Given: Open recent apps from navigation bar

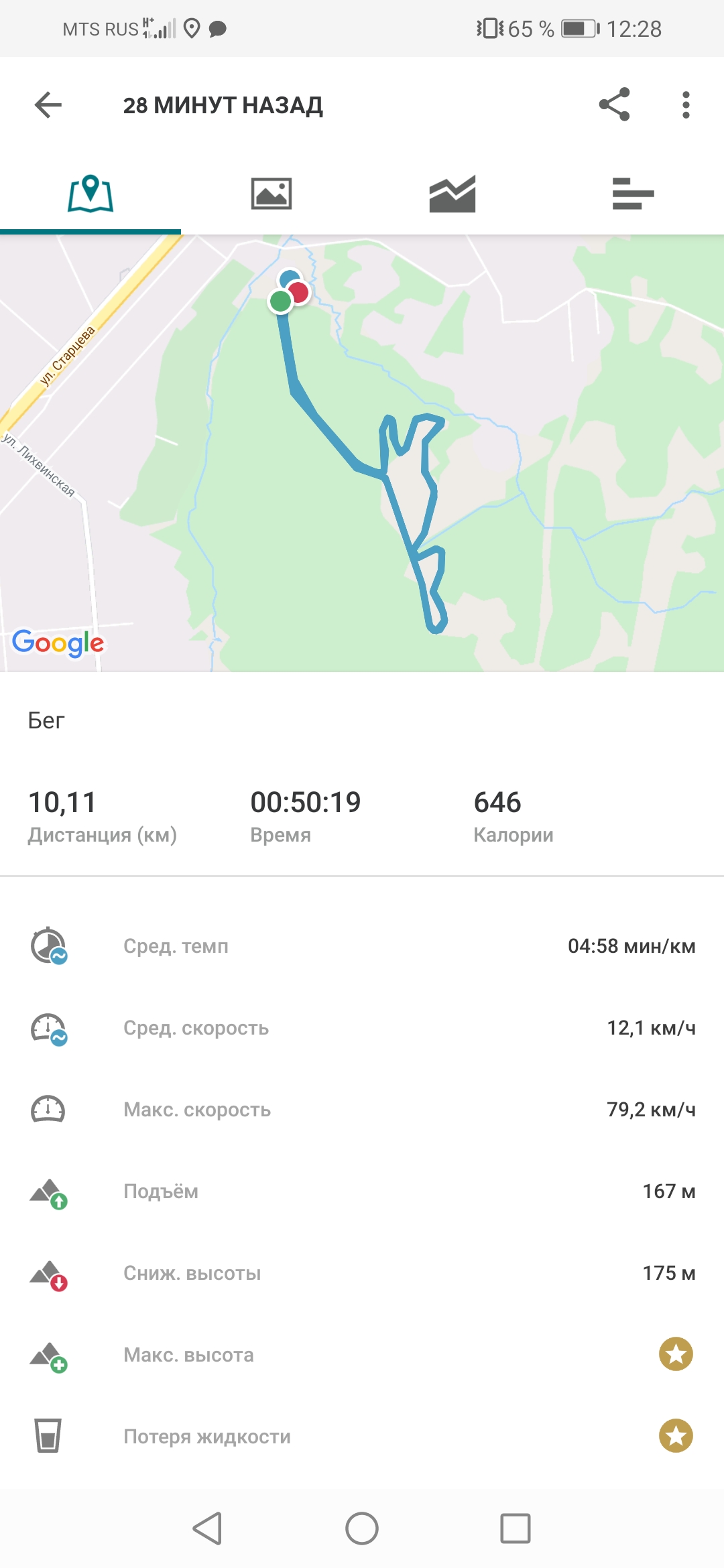Looking at the screenshot, I should [515, 1528].
